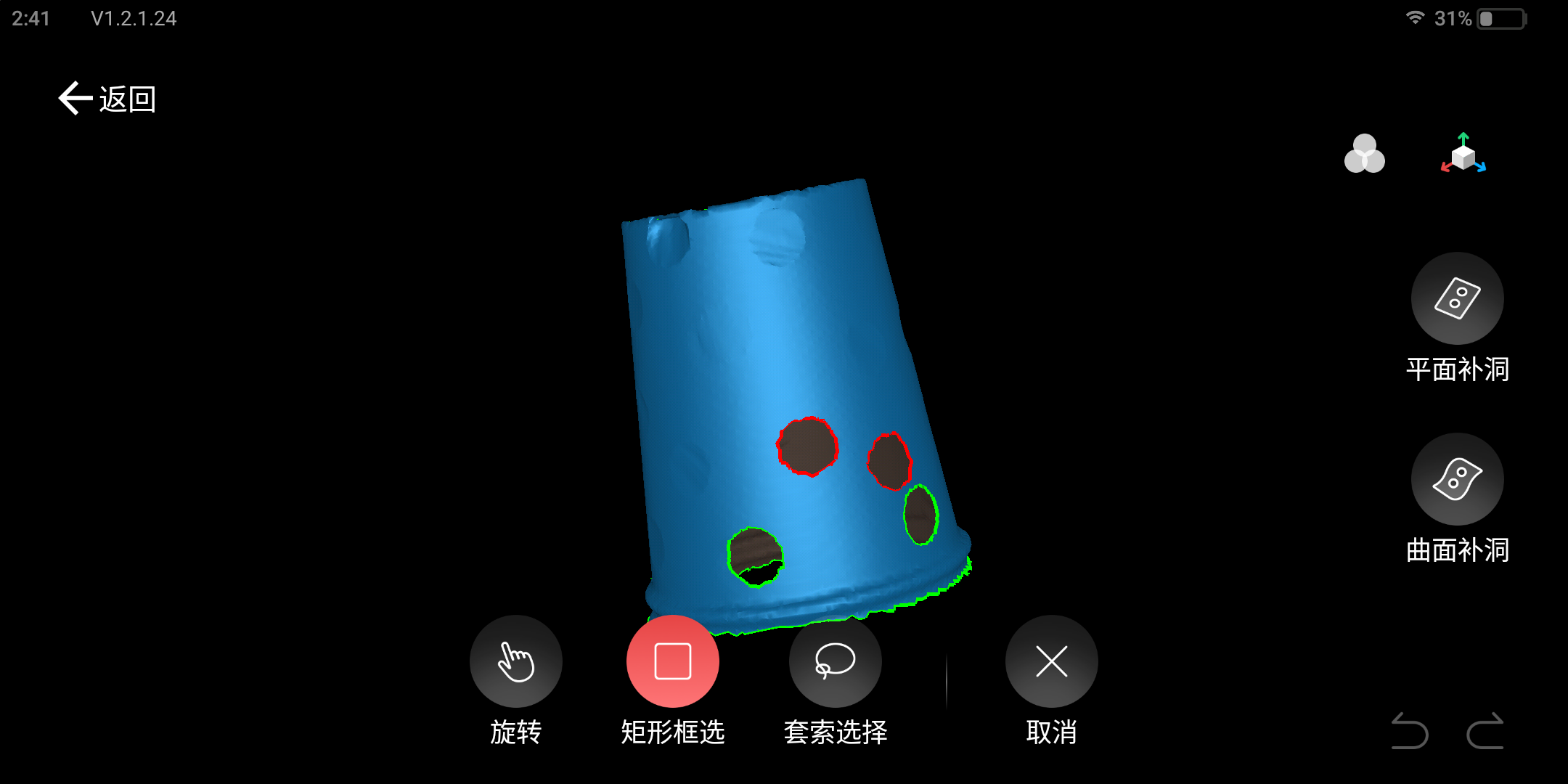
Task: Go back using the 返回 arrow
Action: [x=107, y=99]
